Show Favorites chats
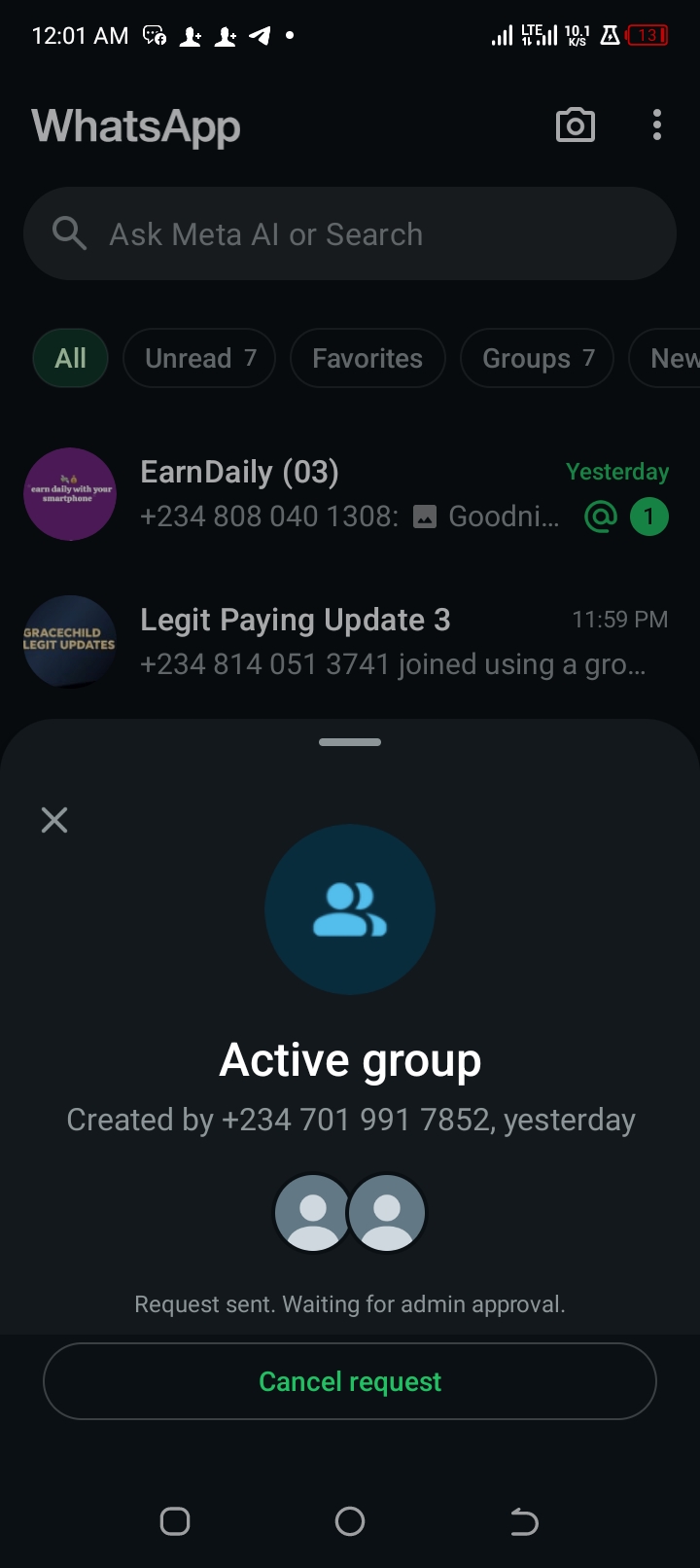 tap(367, 358)
